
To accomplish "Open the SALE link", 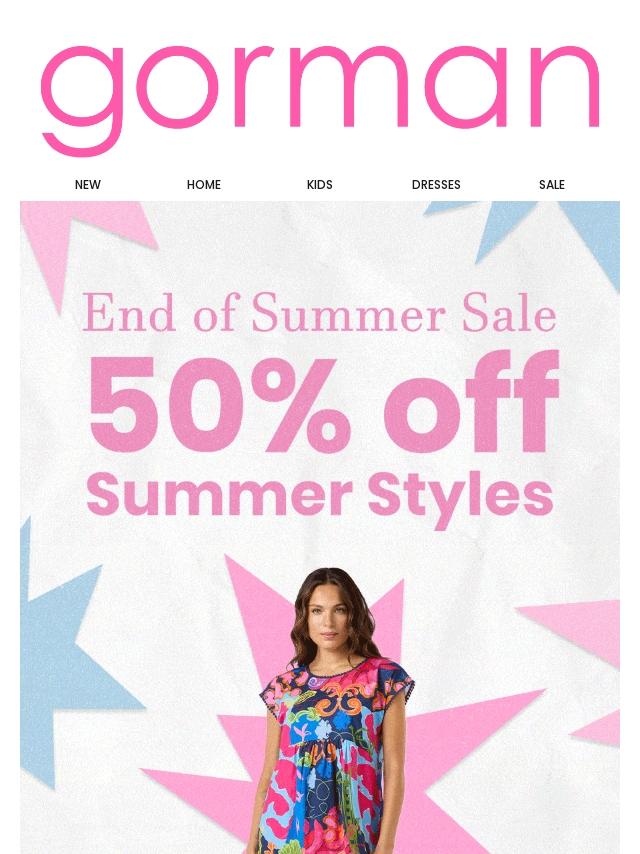I will tap(552, 185).
